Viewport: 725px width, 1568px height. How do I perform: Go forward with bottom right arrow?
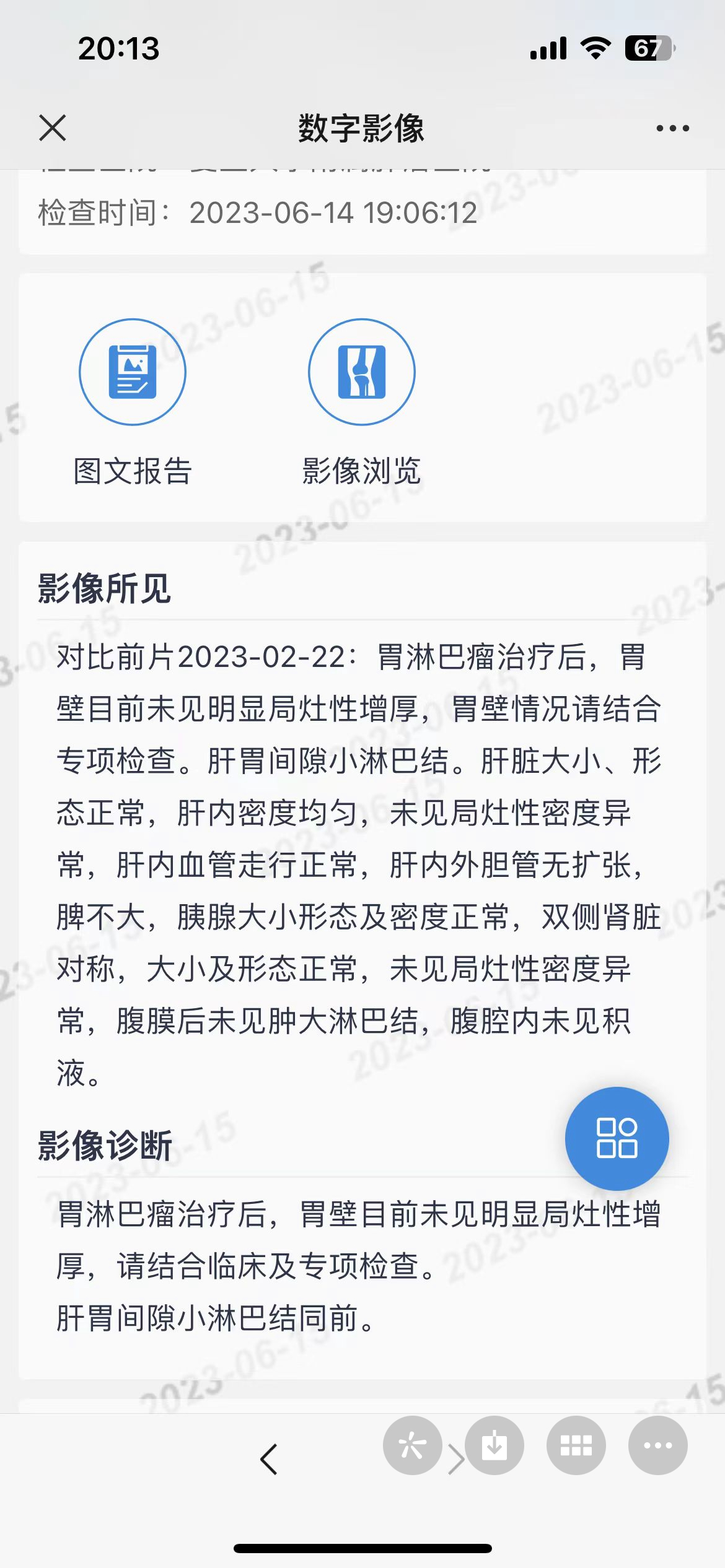[x=456, y=1460]
